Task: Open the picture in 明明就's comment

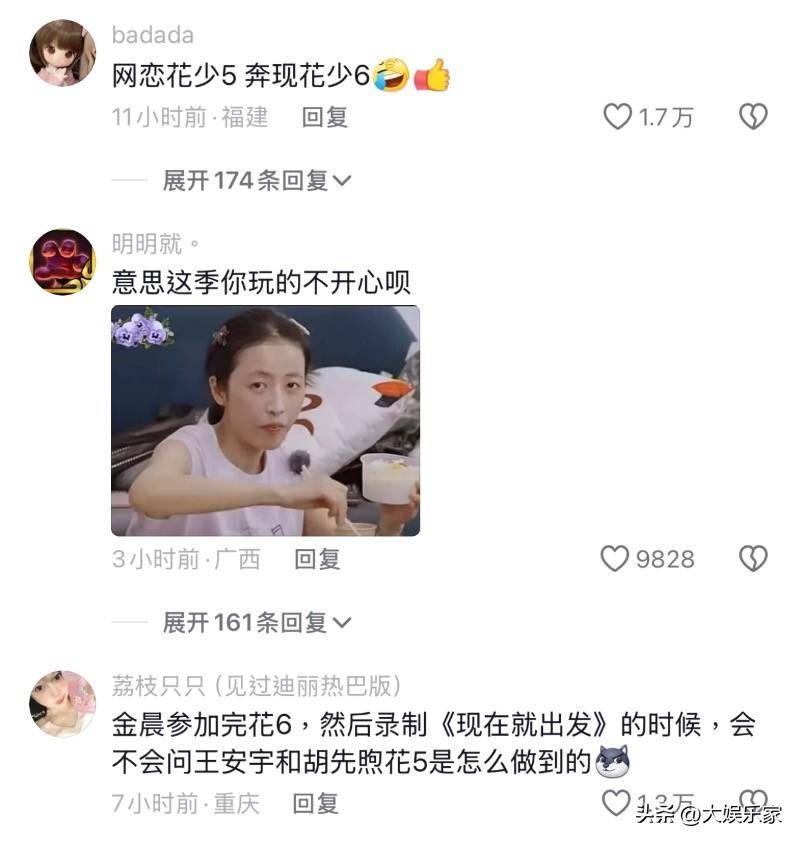Action: click(265, 420)
